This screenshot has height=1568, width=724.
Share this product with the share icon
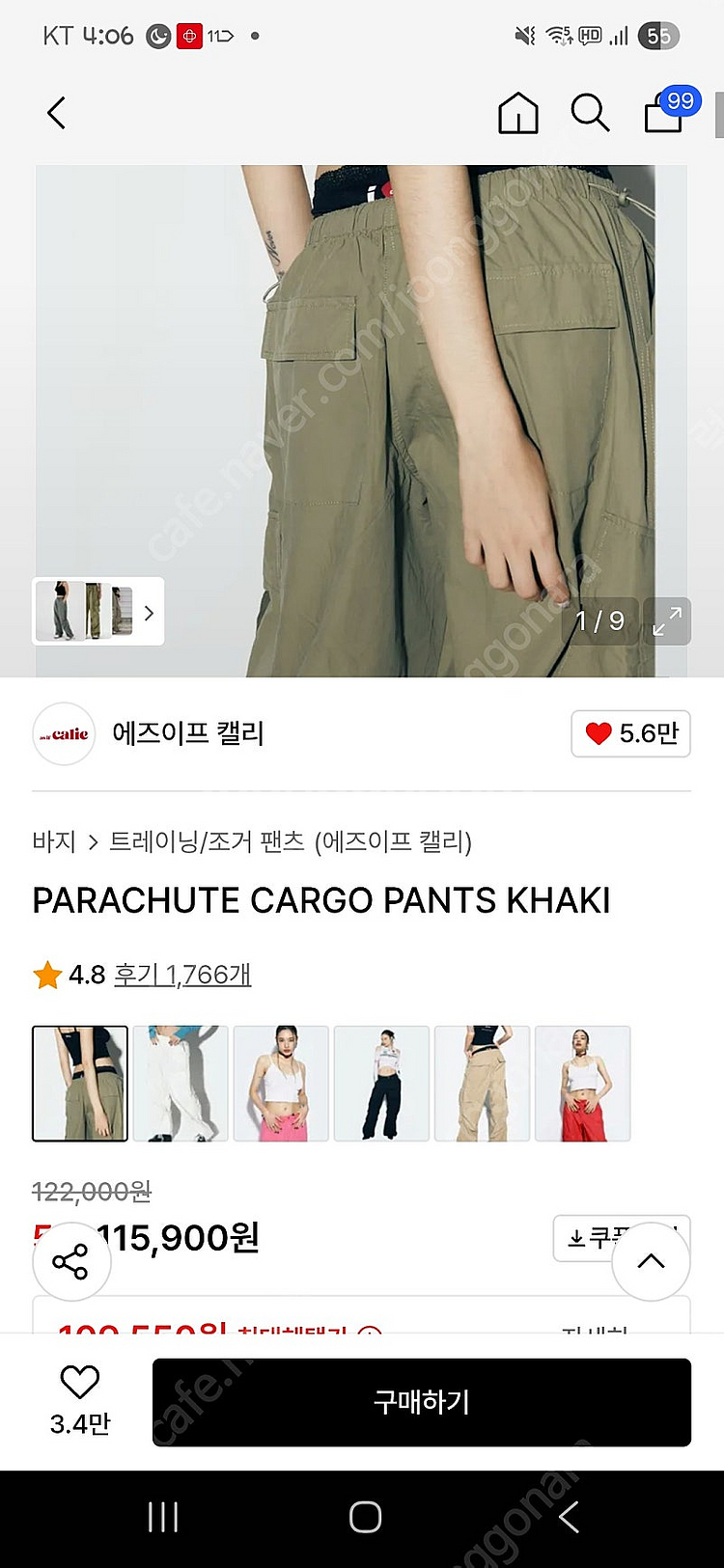70,1261
